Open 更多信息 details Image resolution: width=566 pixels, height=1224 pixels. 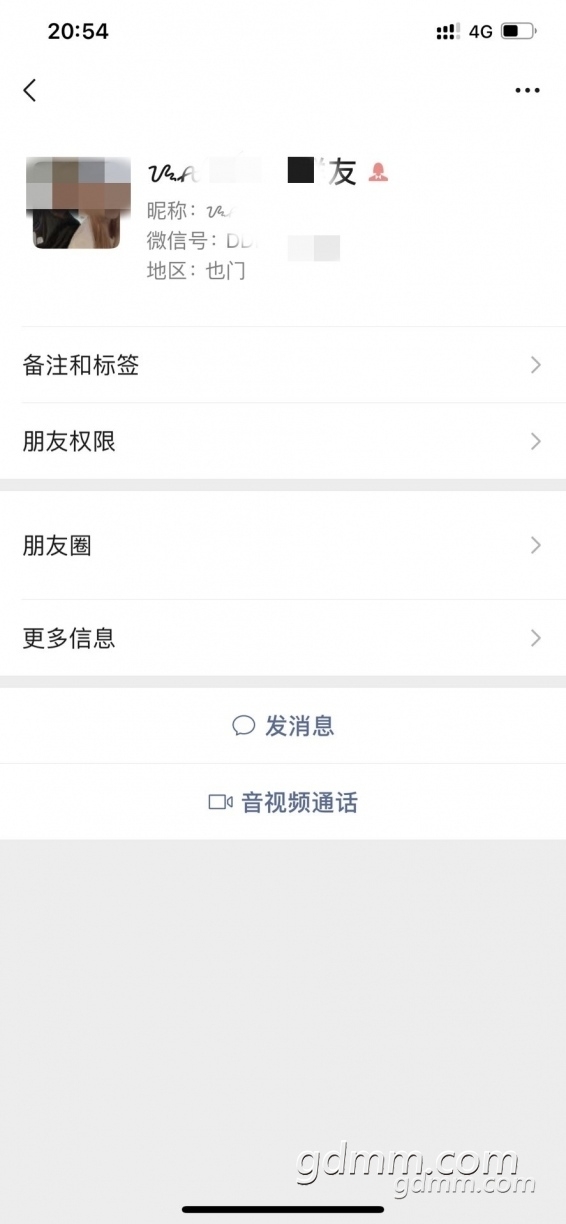[283, 638]
